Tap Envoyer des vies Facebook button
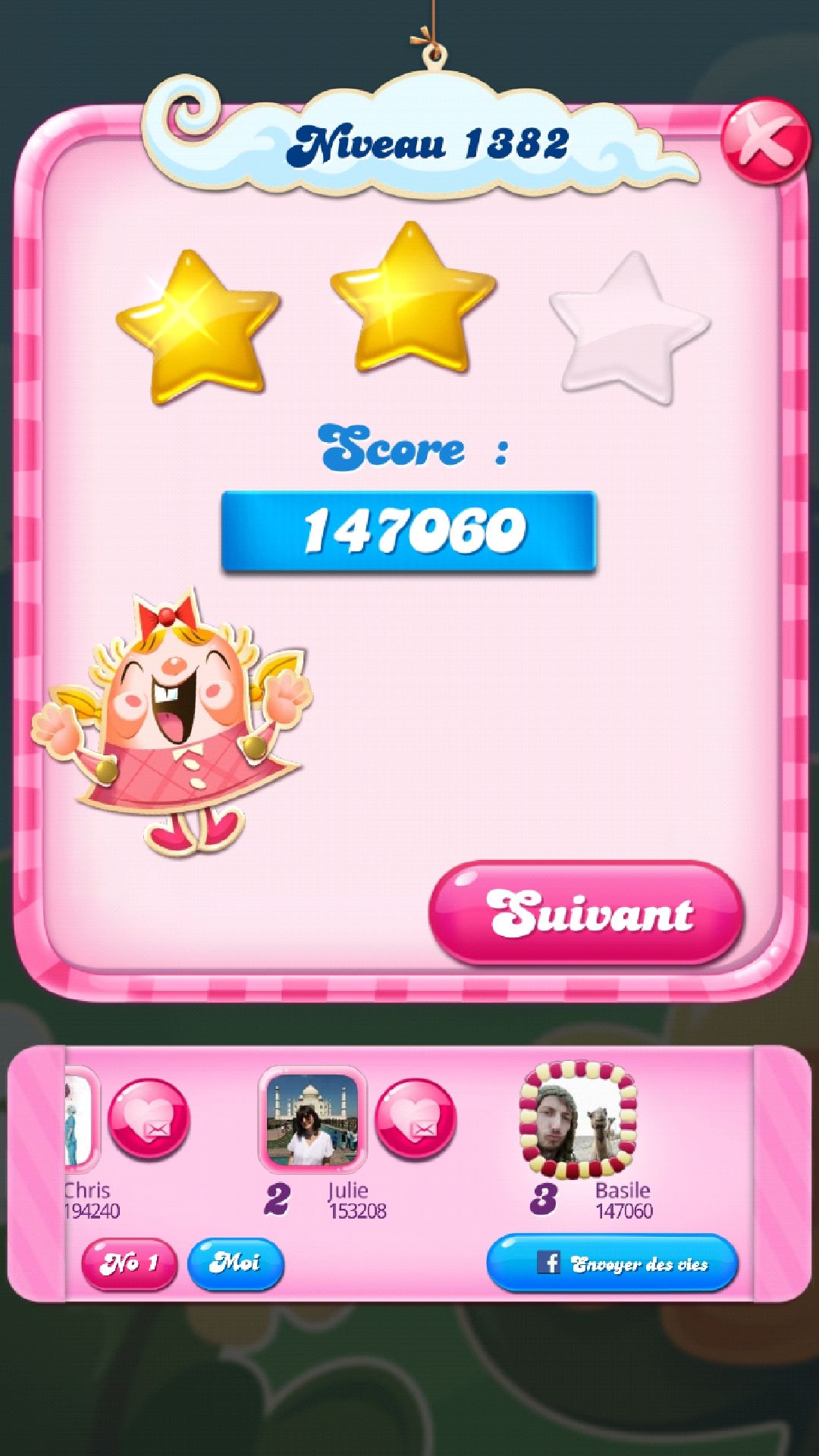819x1456 pixels. click(612, 1263)
